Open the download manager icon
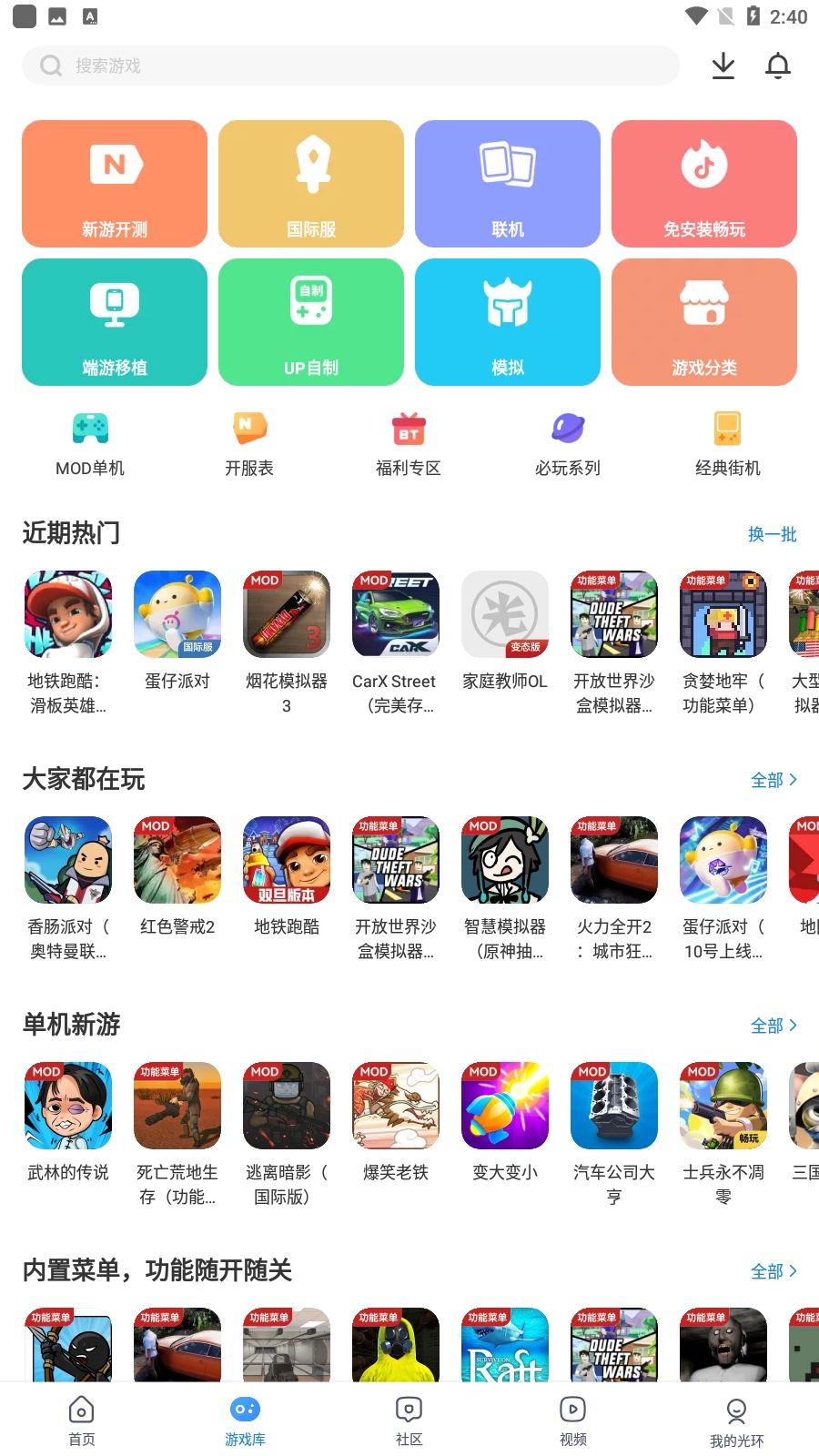 coord(723,66)
